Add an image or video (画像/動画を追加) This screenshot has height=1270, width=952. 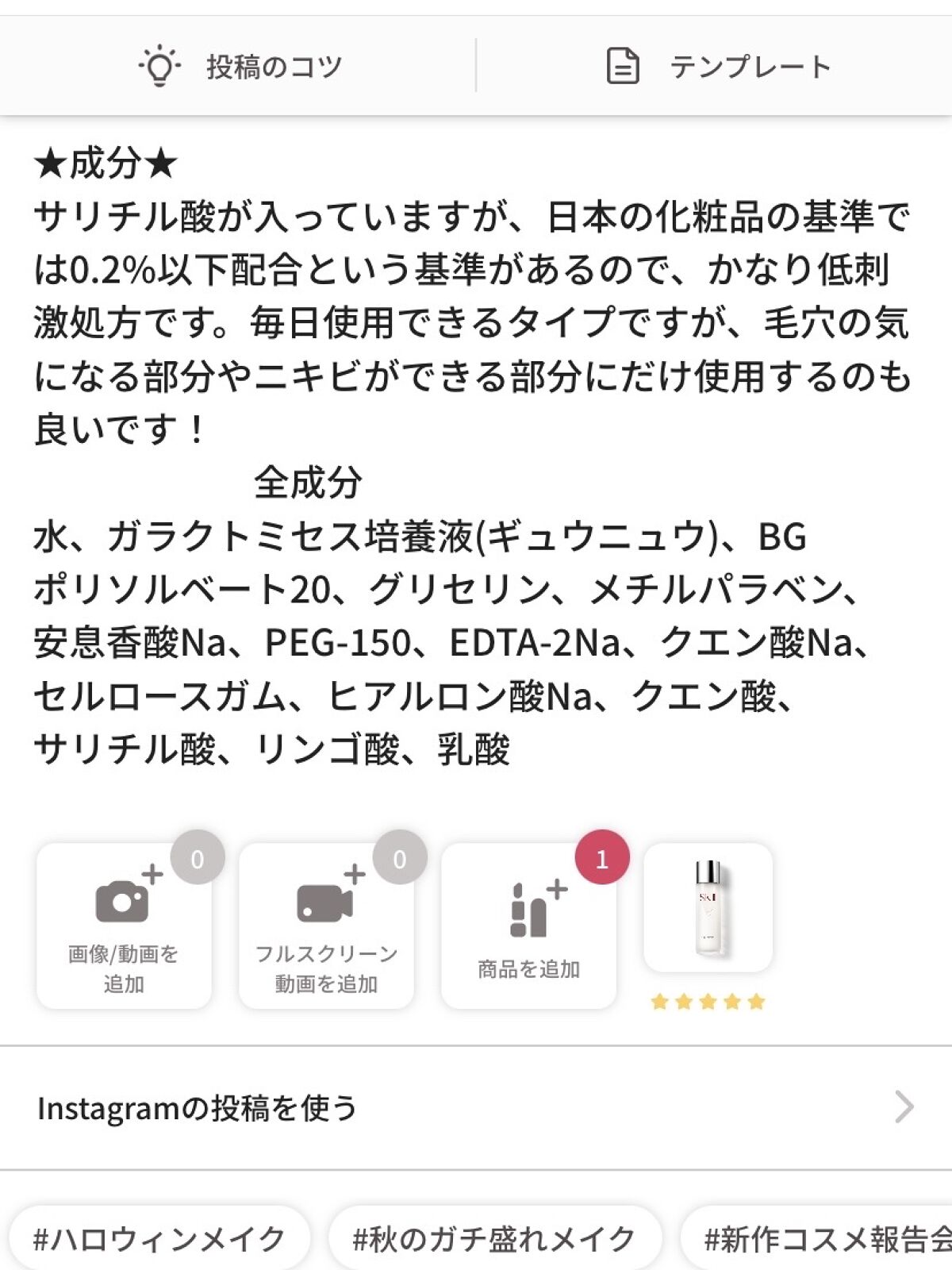click(x=124, y=926)
